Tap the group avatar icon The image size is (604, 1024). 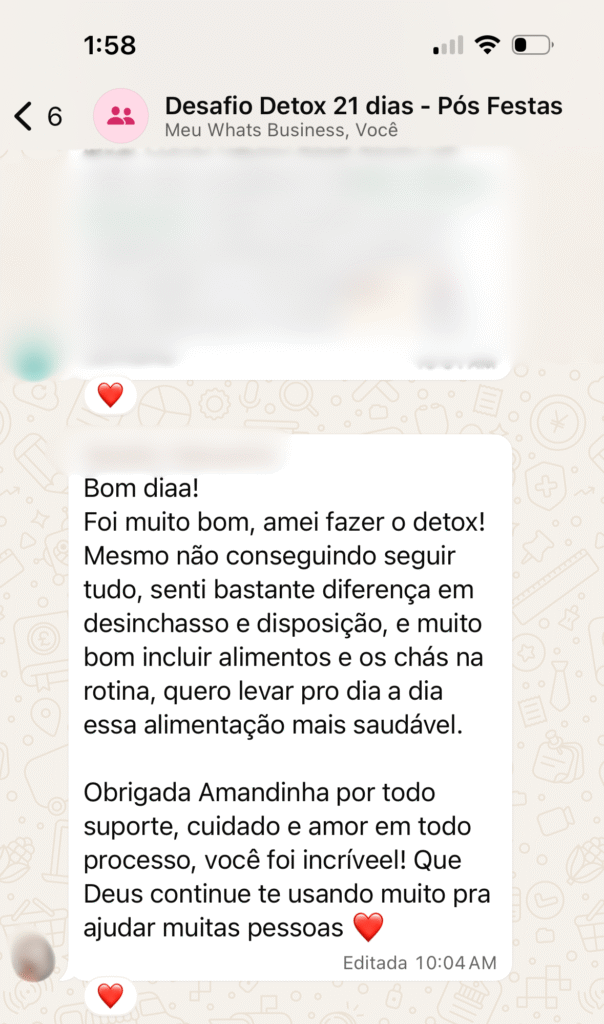tap(121, 116)
